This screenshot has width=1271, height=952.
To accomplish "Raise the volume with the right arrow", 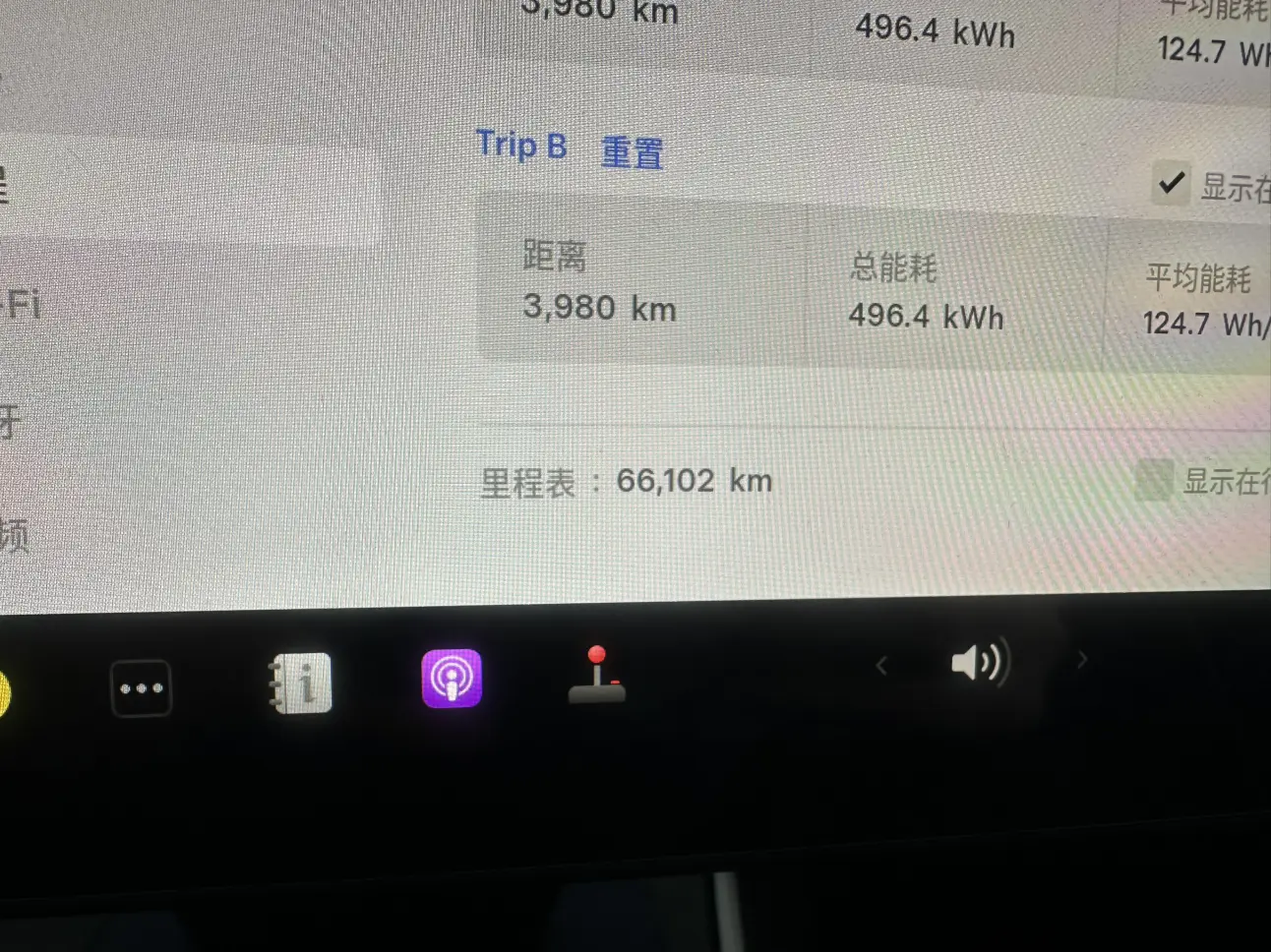I will coord(1082,660).
